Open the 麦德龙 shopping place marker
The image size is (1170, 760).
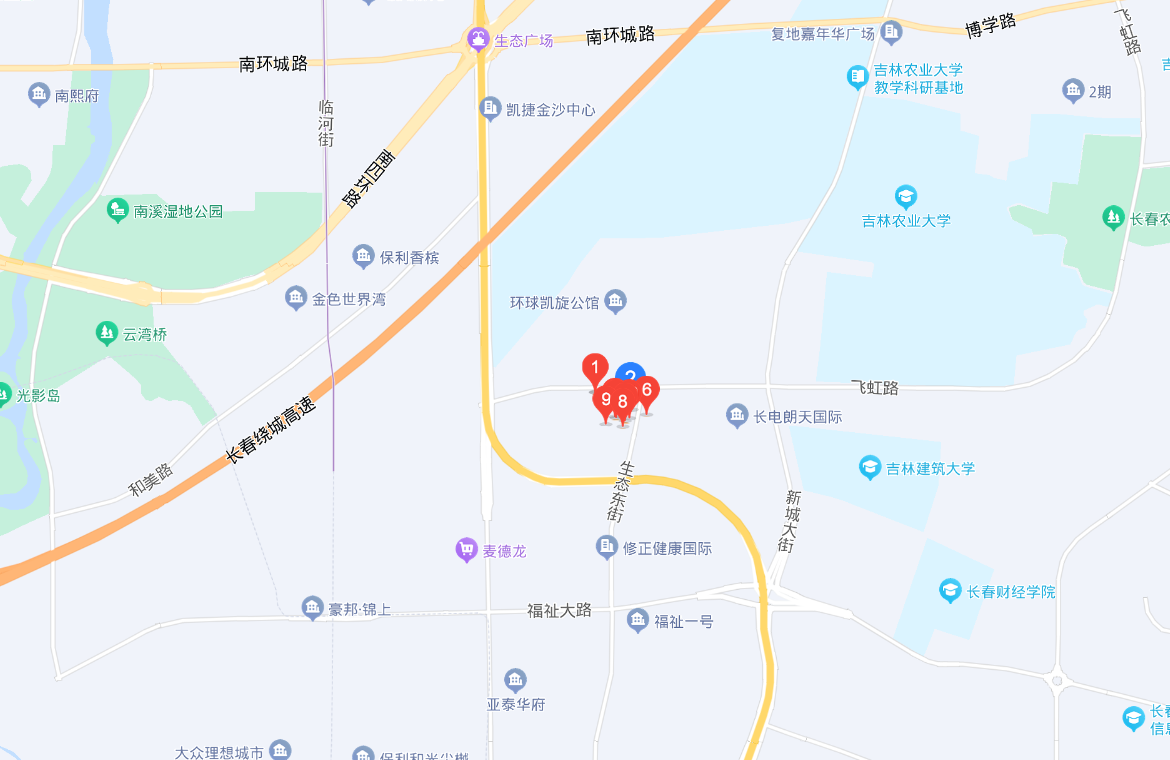click(466, 550)
